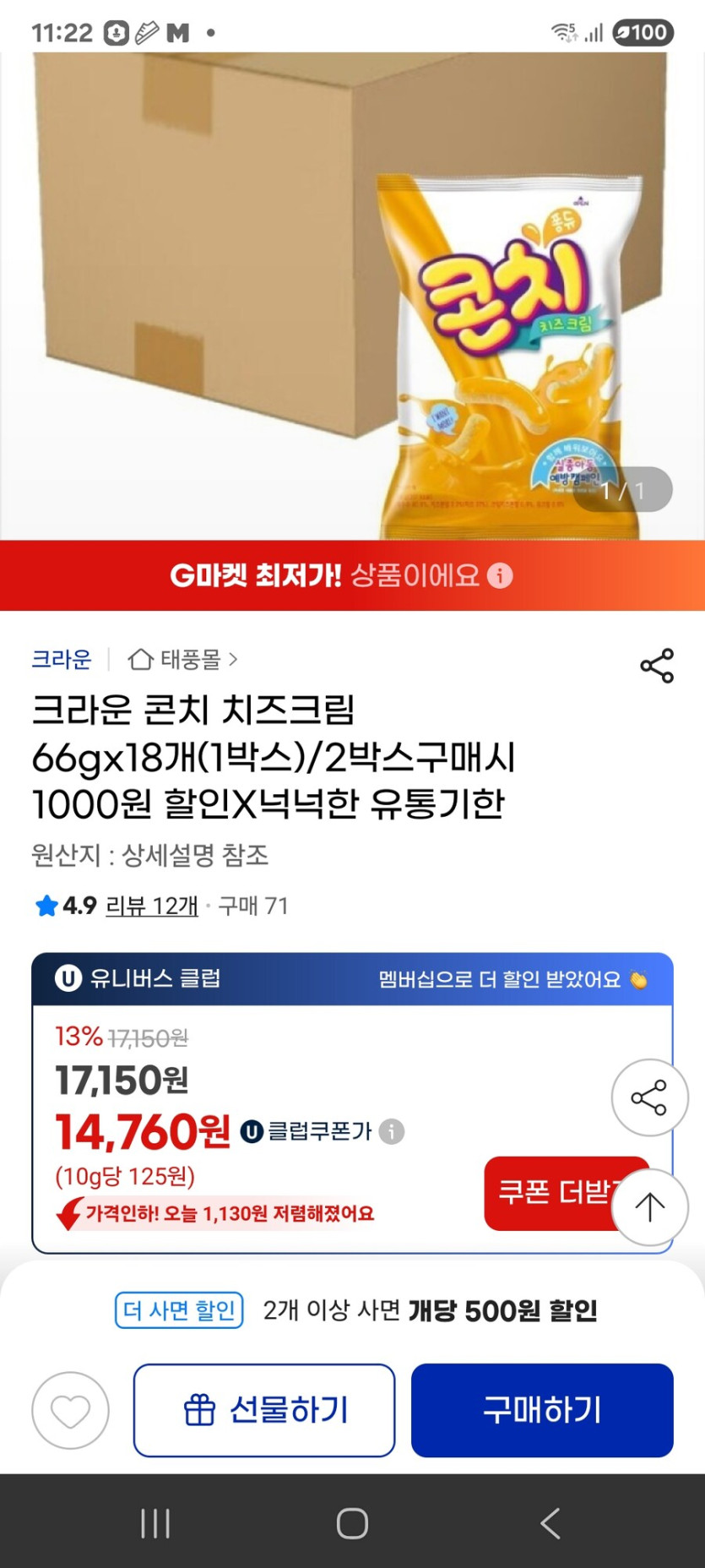705x1568 pixels.
Task: Open the 크라운 brand link
Action: [62, 660]
